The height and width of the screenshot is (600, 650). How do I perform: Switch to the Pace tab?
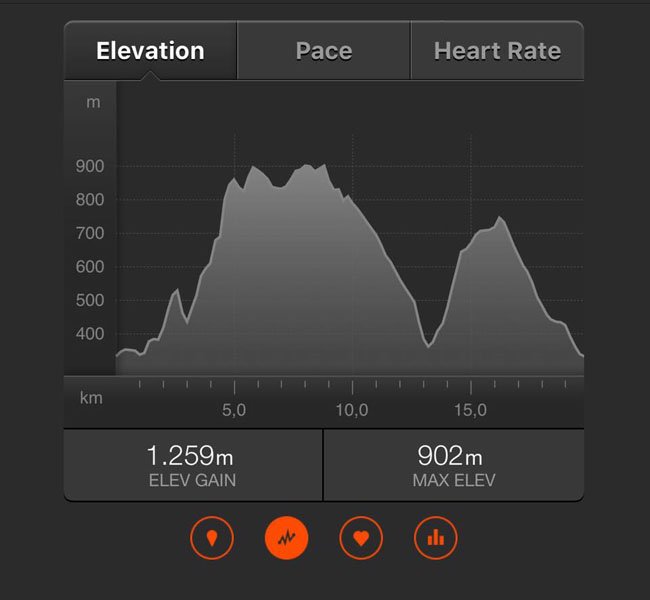tap(323, 51)
